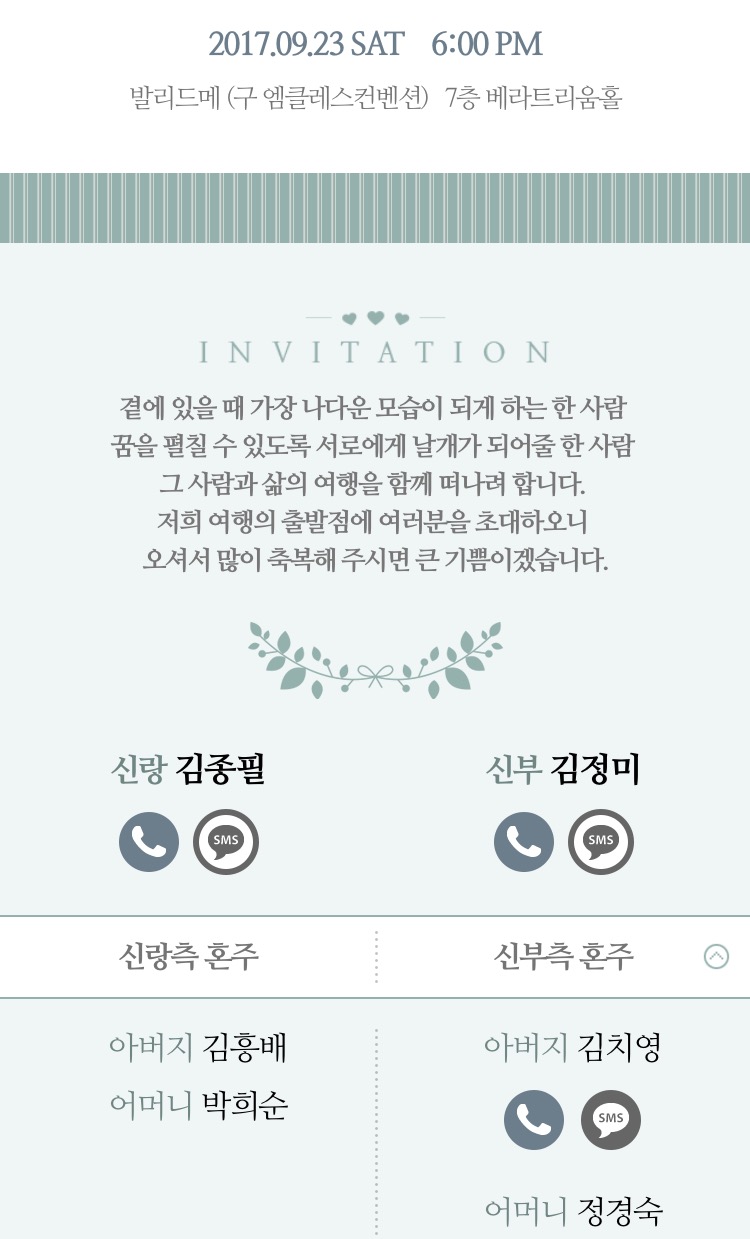
Task: Collapse the 혼주 section with the chevron
Action: [x=716, y=957]
